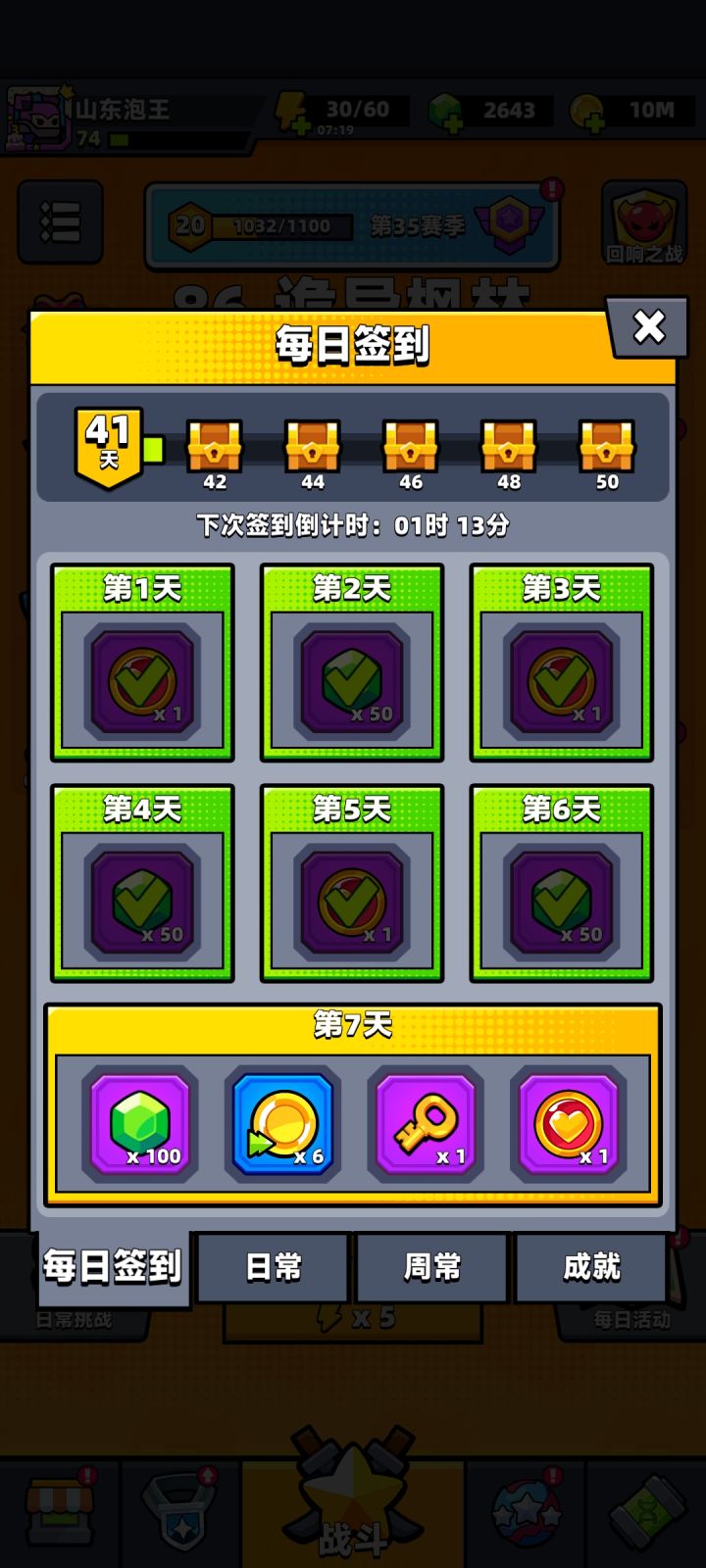Image resolution: width=706 pixels, height=1568 pixels.
Task: Switch to the 周常 tab
Action: point(432,1267)
